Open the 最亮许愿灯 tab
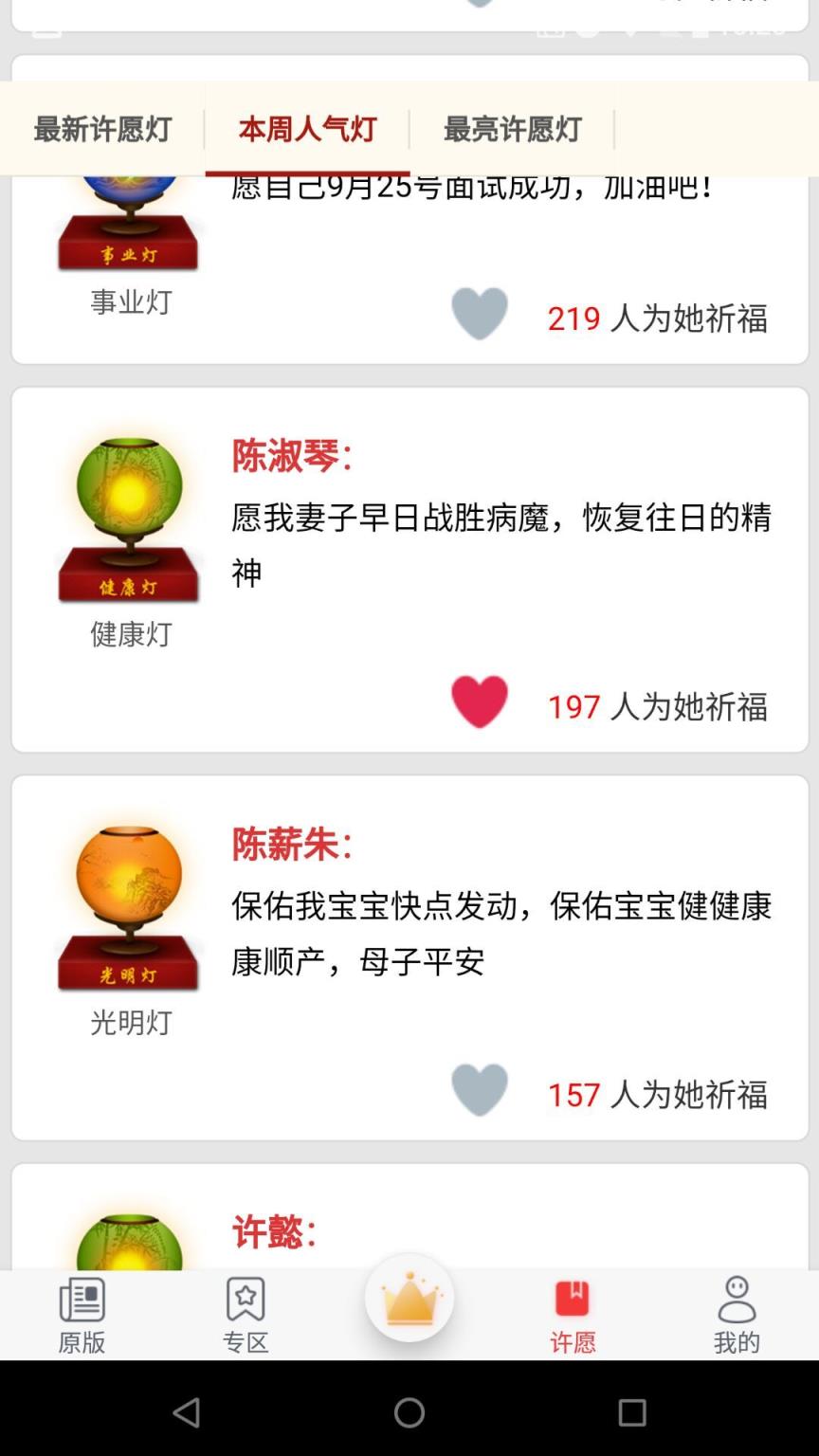The height and width of the screenshot is (1456, 819). [x=512, y=129]
